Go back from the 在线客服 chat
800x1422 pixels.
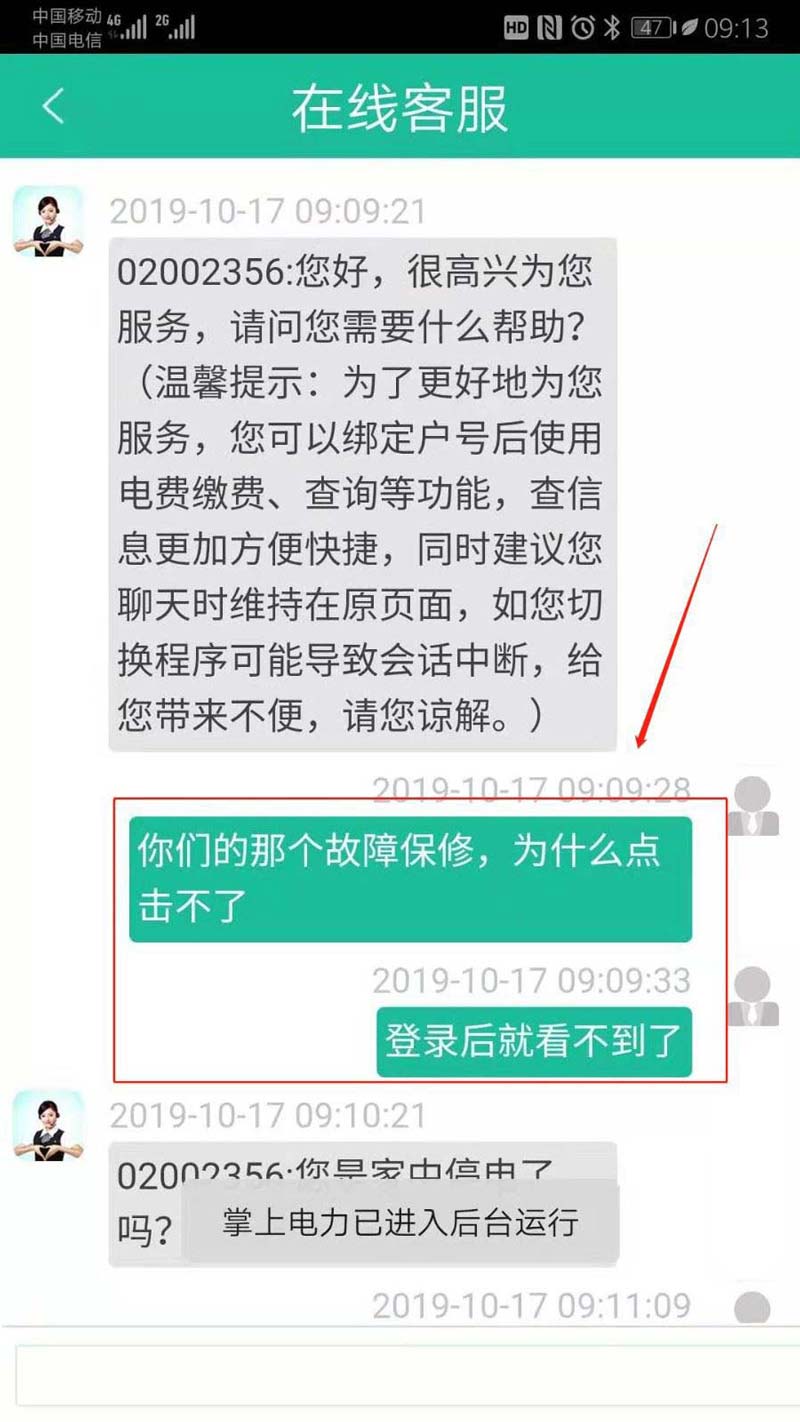click(x=53, y=107)
